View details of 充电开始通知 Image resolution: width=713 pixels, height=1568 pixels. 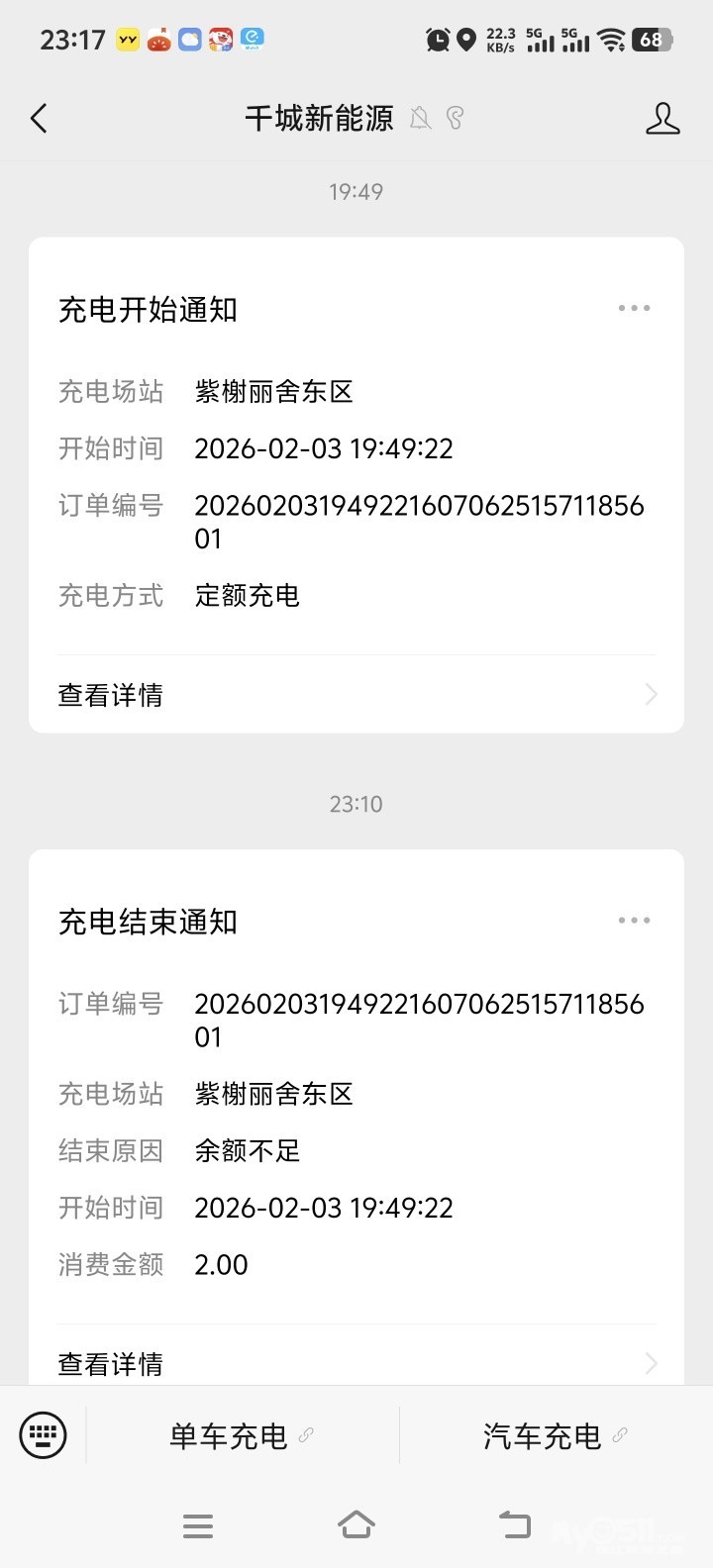point(356,695)
